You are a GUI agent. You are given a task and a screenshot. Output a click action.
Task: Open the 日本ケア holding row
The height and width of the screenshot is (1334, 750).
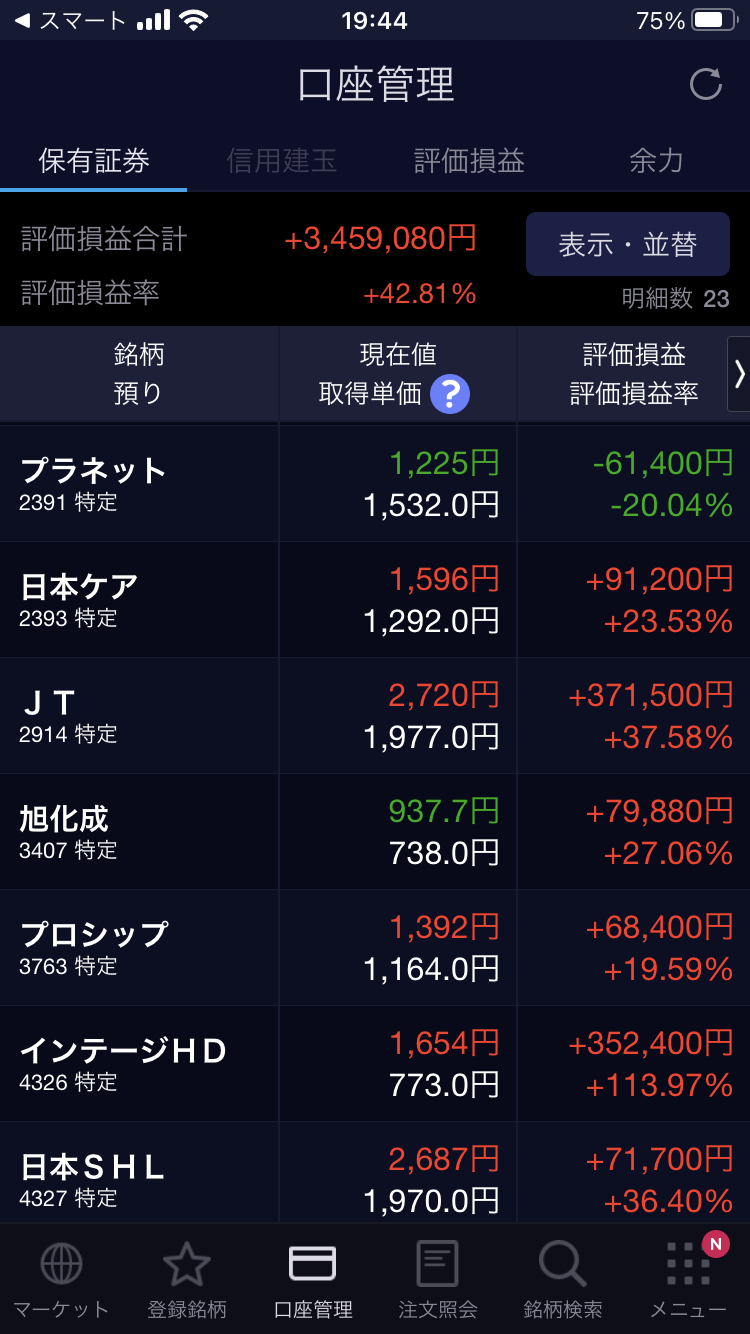[375, 600]
